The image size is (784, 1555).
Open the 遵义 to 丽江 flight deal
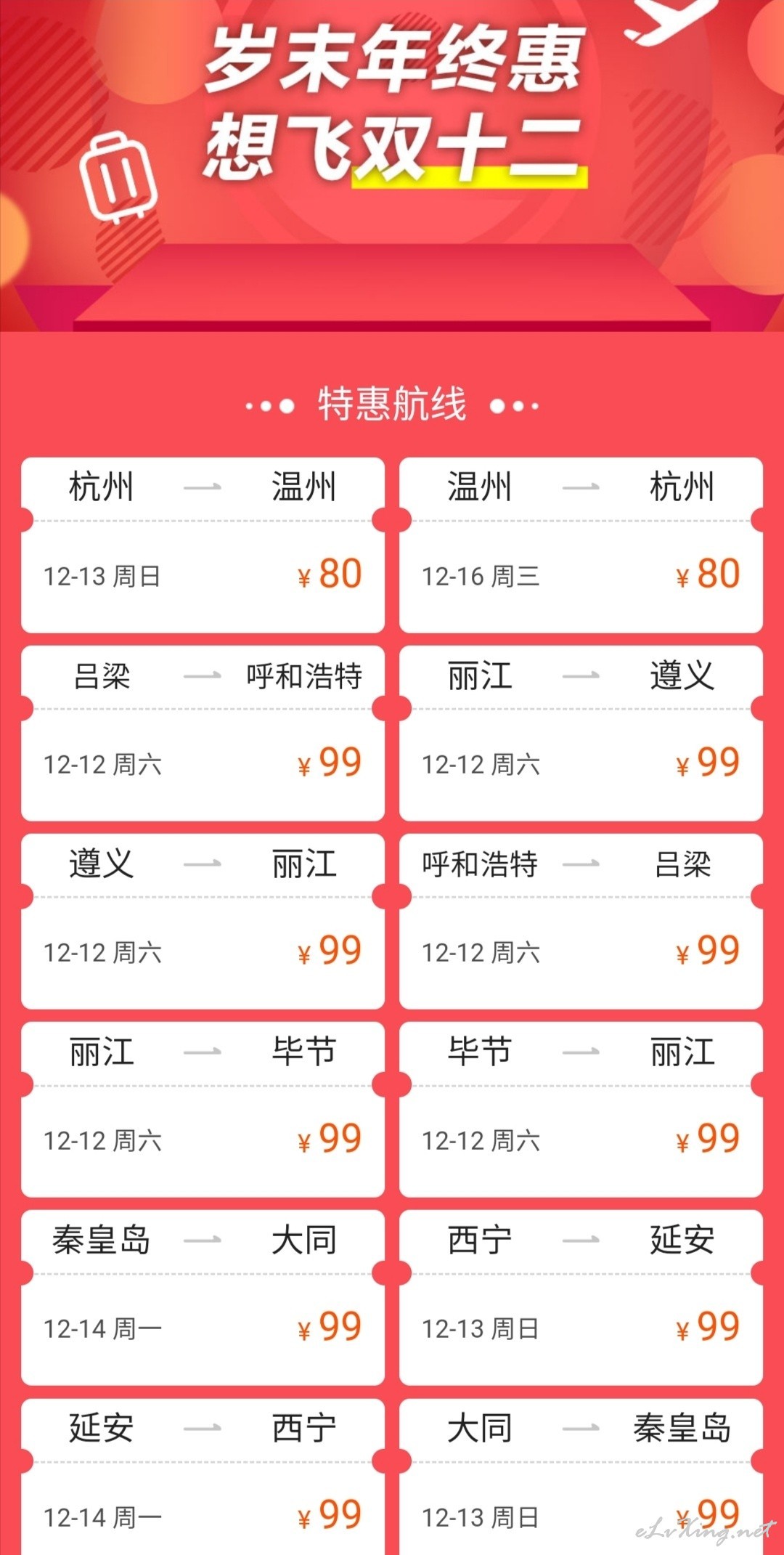pyautogui.click(x=203, y=921)
